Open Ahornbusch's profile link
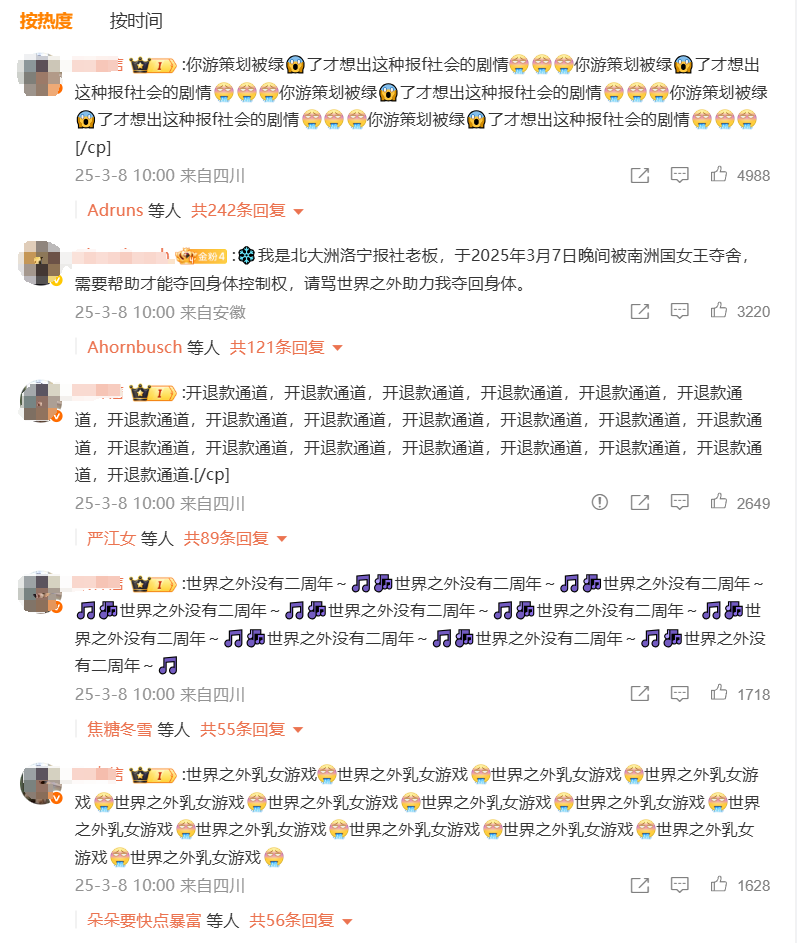 point(135,347)
